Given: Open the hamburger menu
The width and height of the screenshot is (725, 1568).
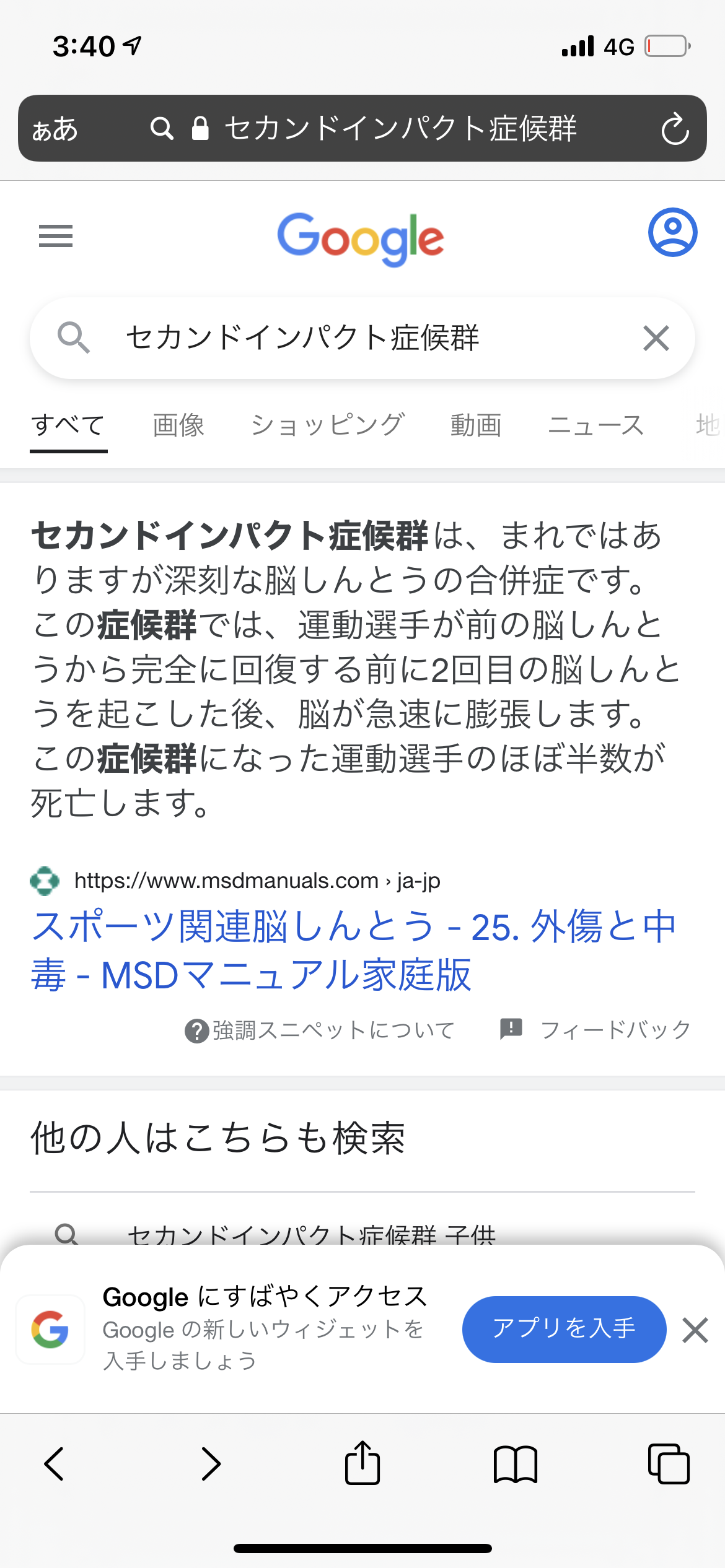Looking at the screenshot, I should (x=56, y=236).
